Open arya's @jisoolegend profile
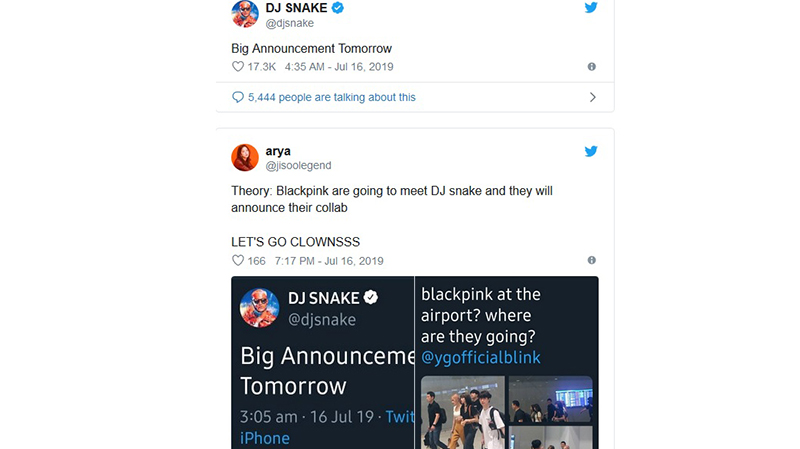This screenshot has height=449, width=800. click(x=297, y=165)
